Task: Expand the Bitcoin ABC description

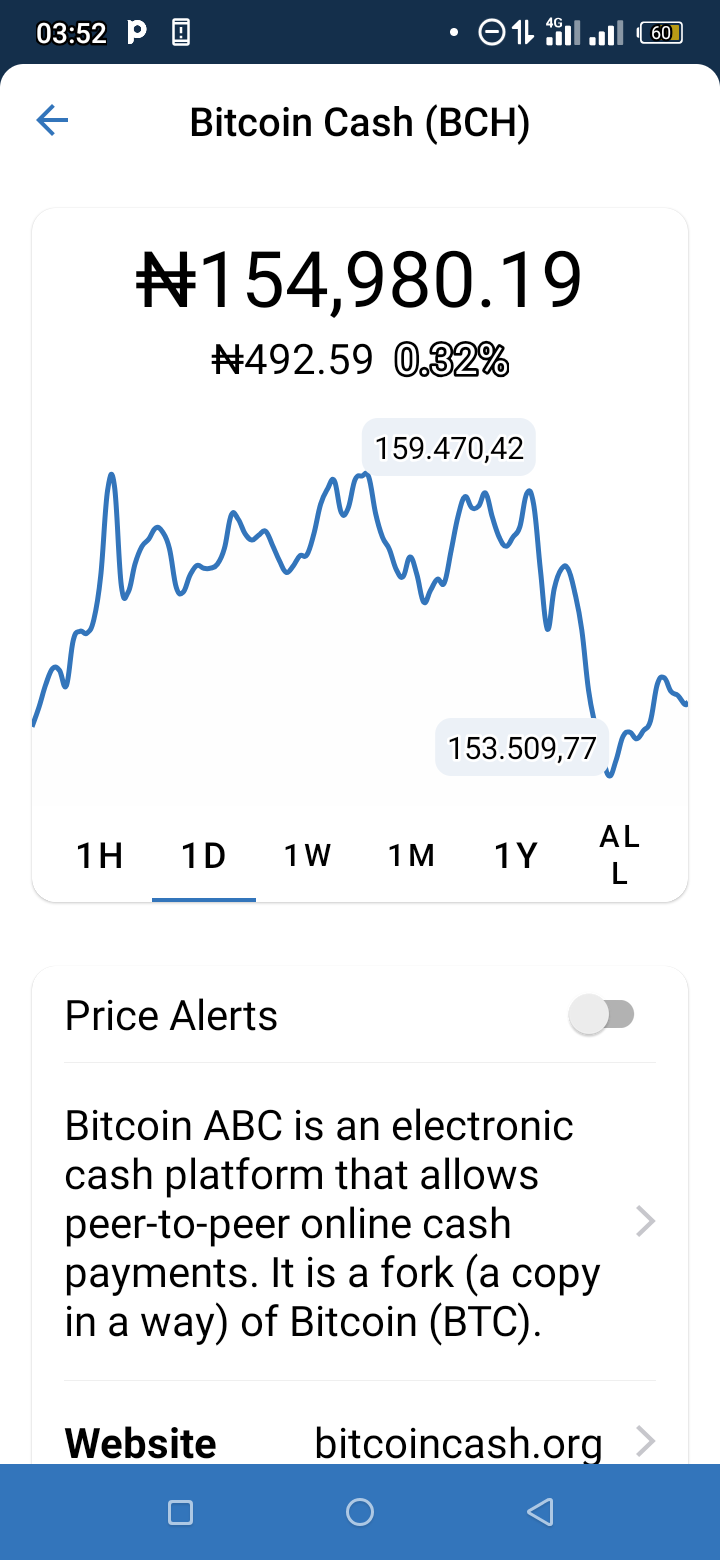Action: point(360,1222)
